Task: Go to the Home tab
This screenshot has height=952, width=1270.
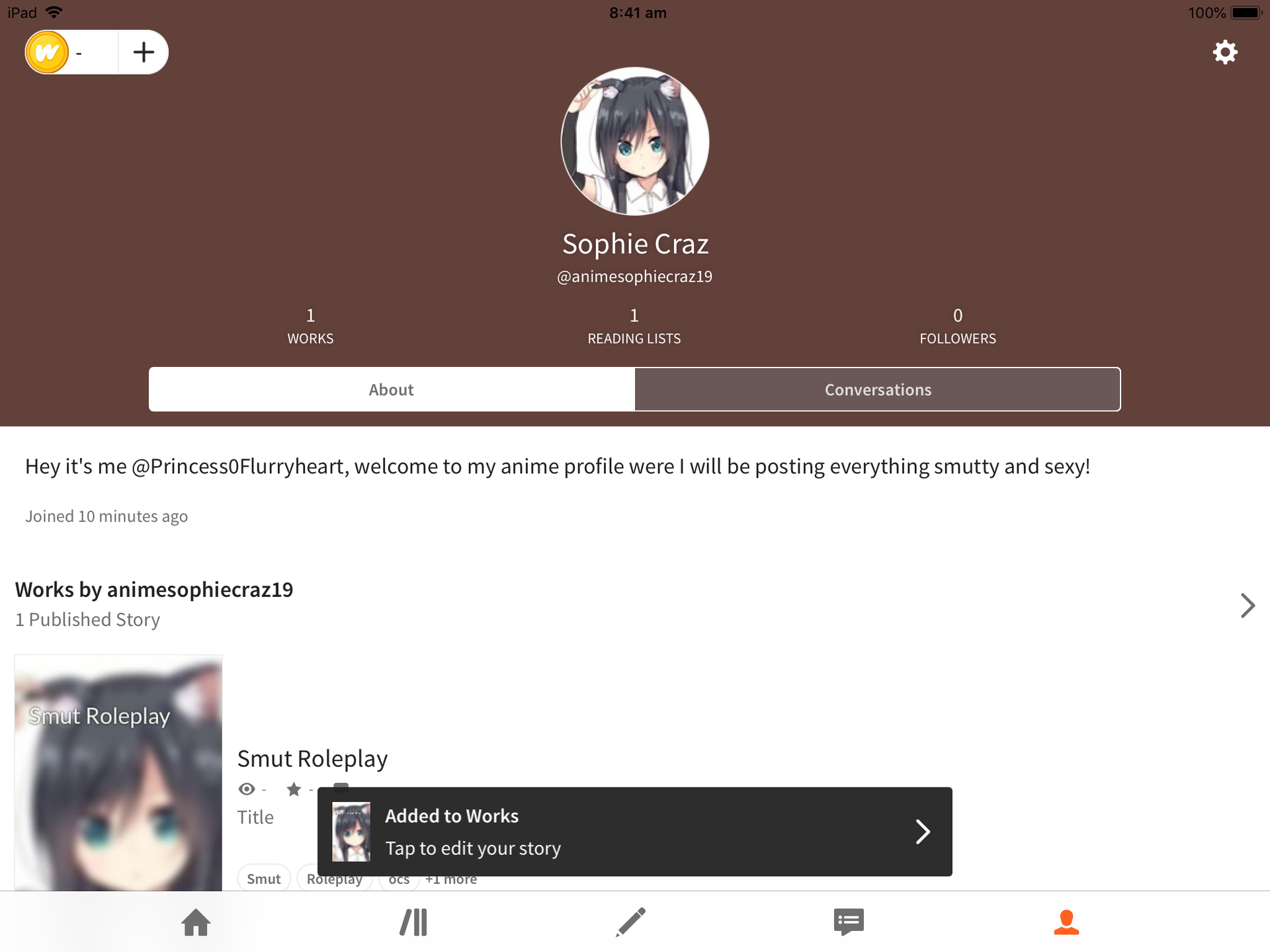Action: pyautogui.click(x=196, y=922)
